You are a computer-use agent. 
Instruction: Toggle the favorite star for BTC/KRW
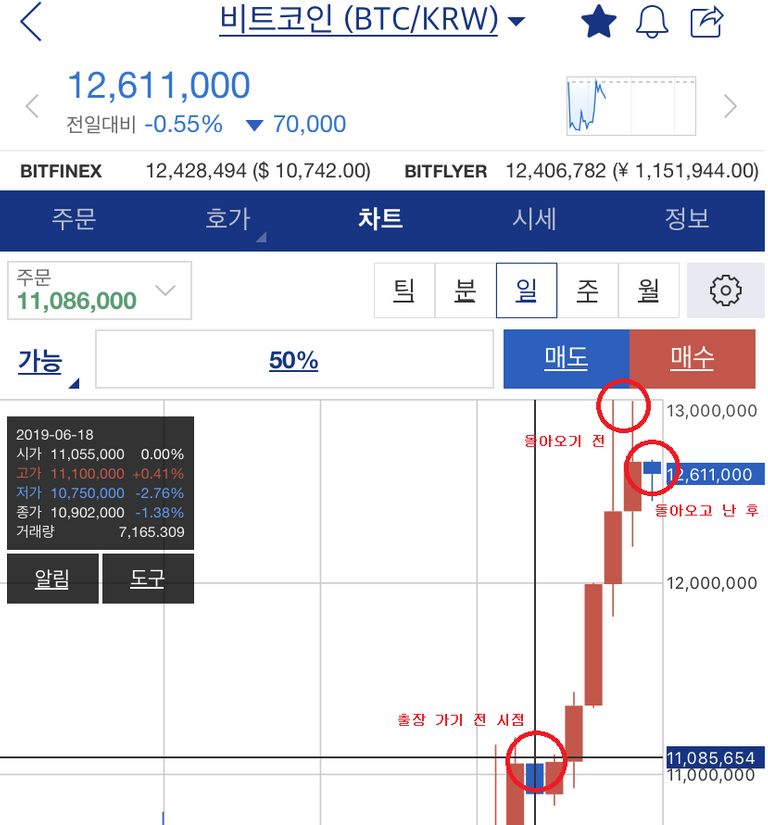(599, 21)
